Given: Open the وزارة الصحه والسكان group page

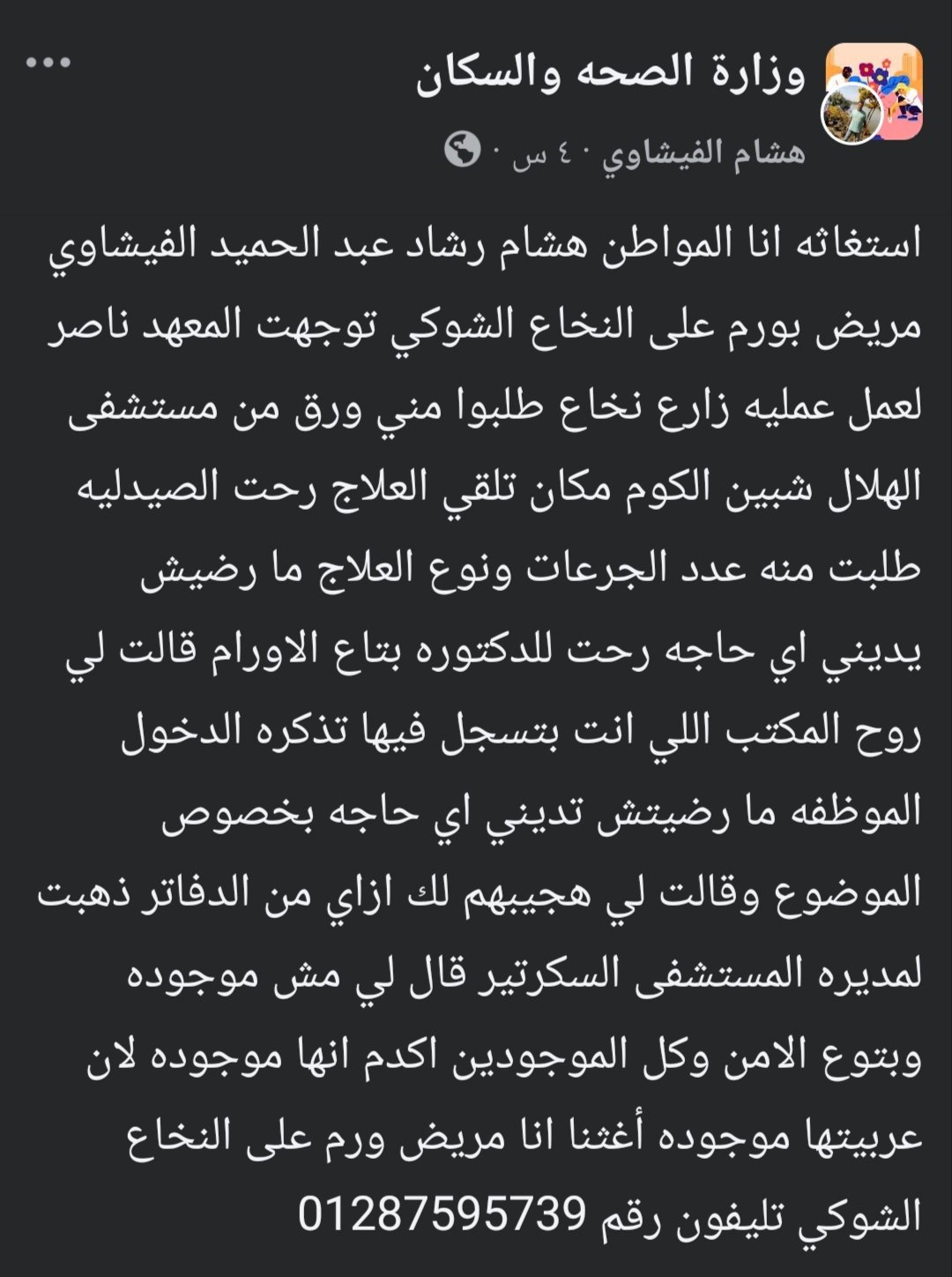Looking at the screenshot, I should coord(611,74).
